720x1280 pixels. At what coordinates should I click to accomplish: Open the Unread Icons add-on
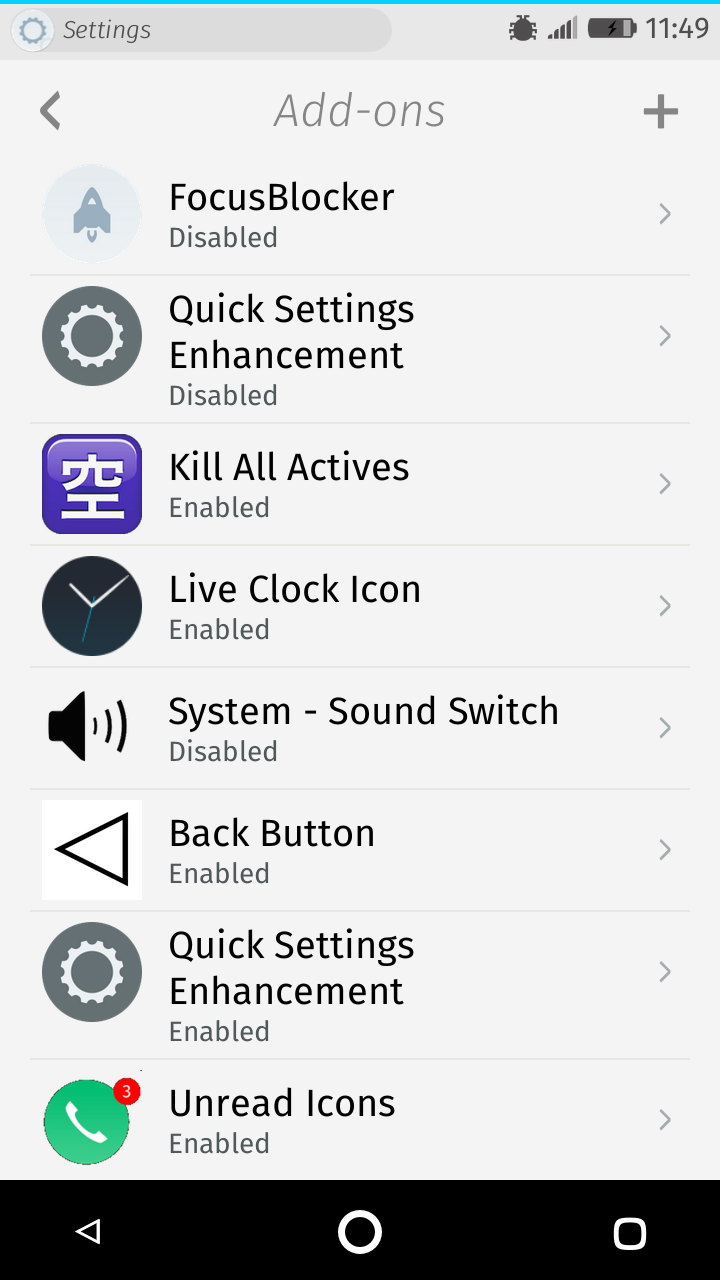pos(360,1120)
